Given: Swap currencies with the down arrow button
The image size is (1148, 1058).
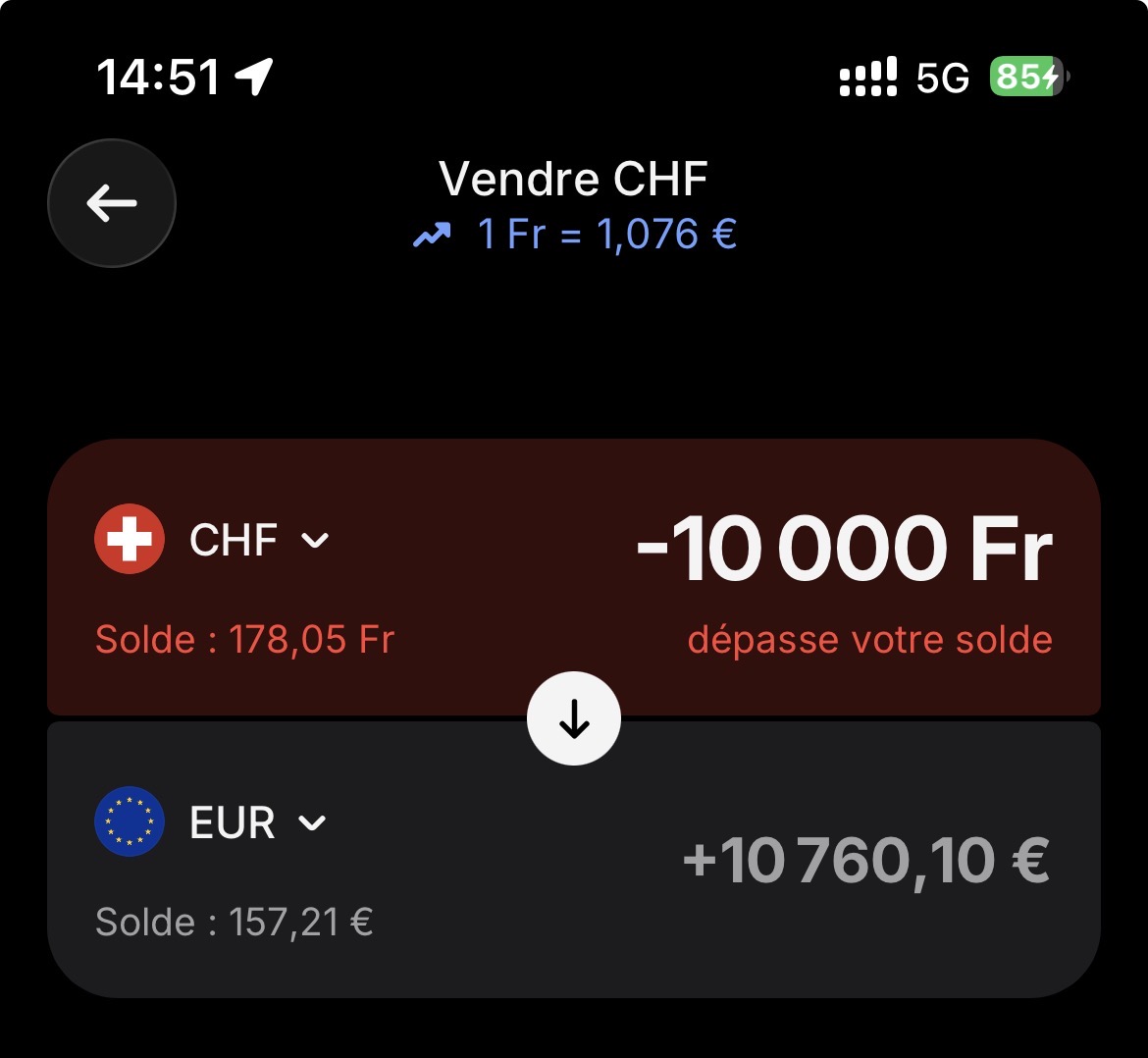Looking at the screenshot, I should click(574, 719).
